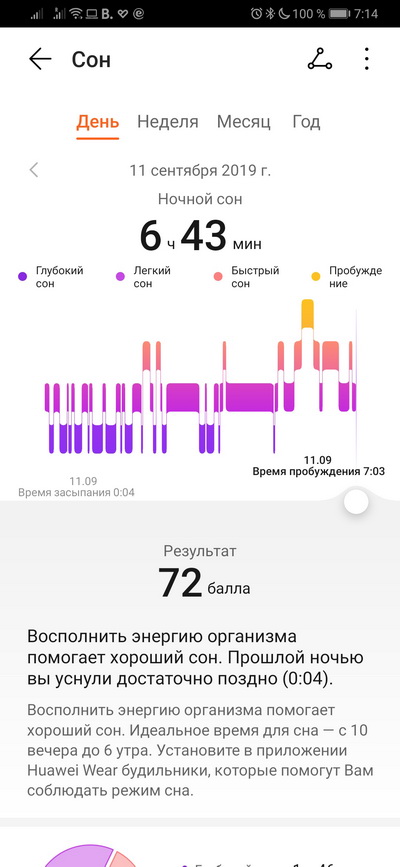Go to the previous day's sleep data
The width and height of the screenshot is (400, 867).
click(34, 170)
